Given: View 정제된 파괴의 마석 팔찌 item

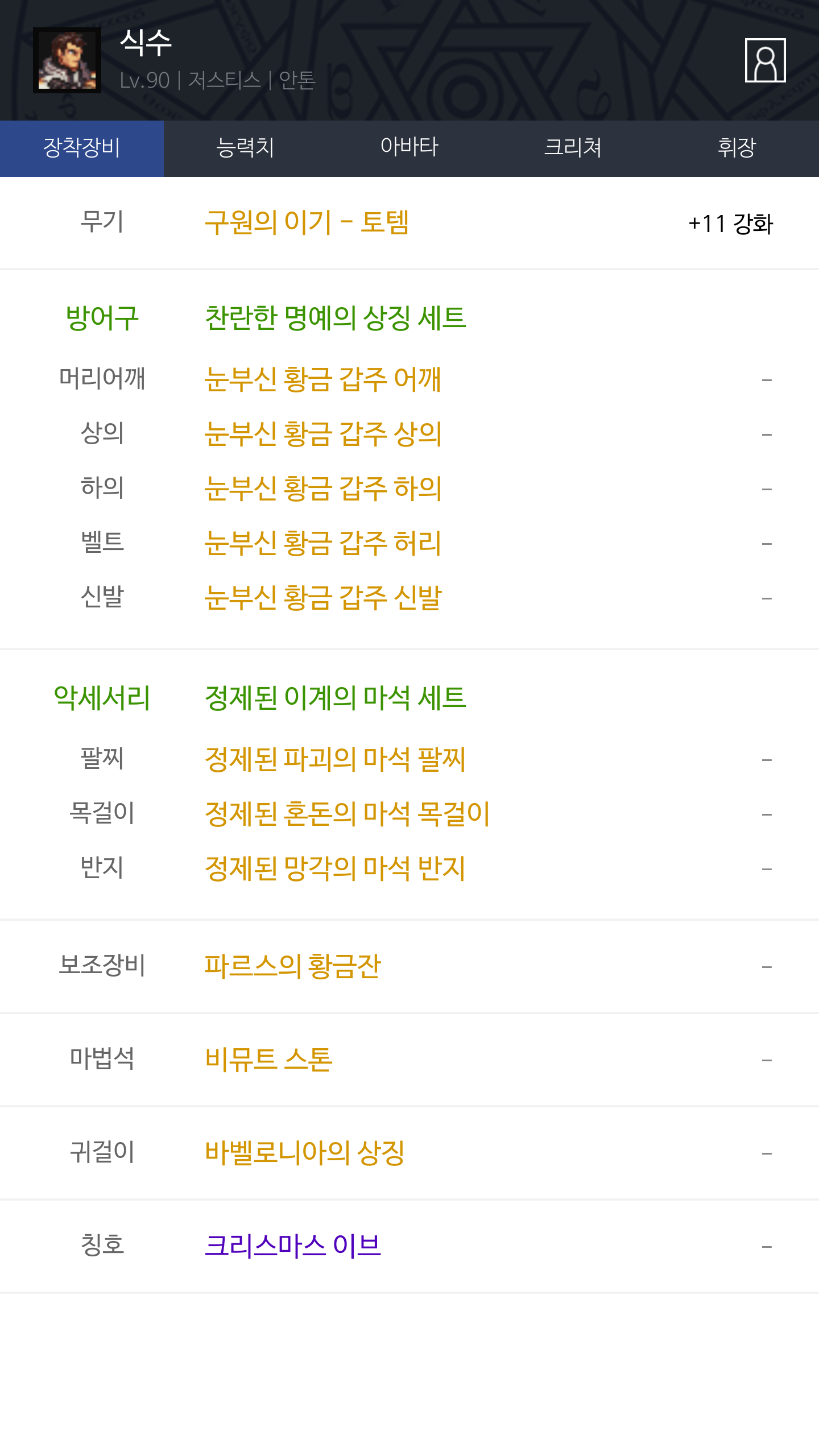Looking at the screenshot, I should (x=336, y=759).
